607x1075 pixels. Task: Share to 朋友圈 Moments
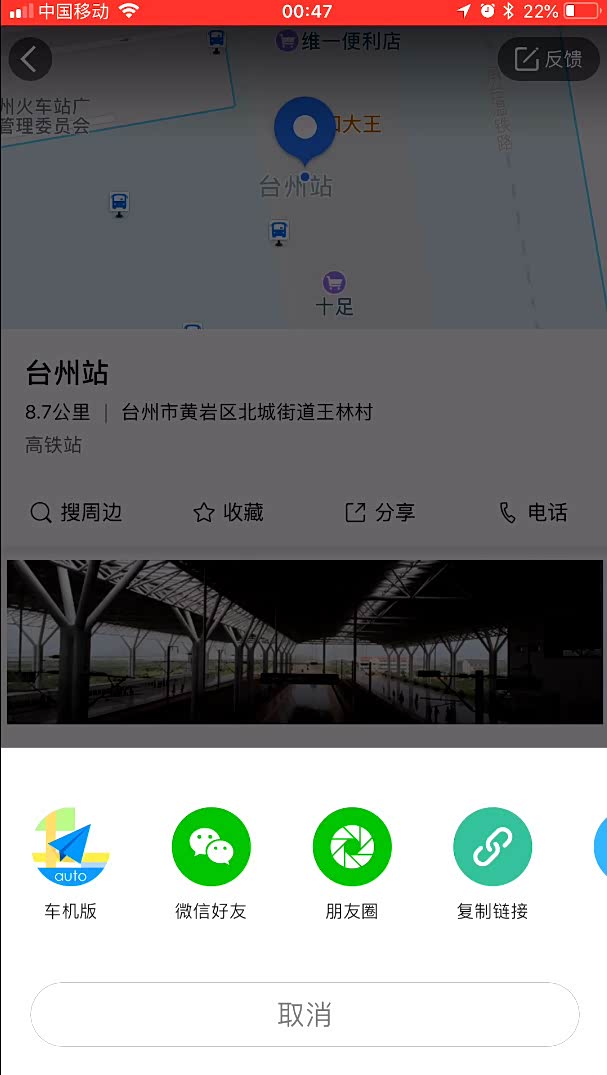[352, 848]
